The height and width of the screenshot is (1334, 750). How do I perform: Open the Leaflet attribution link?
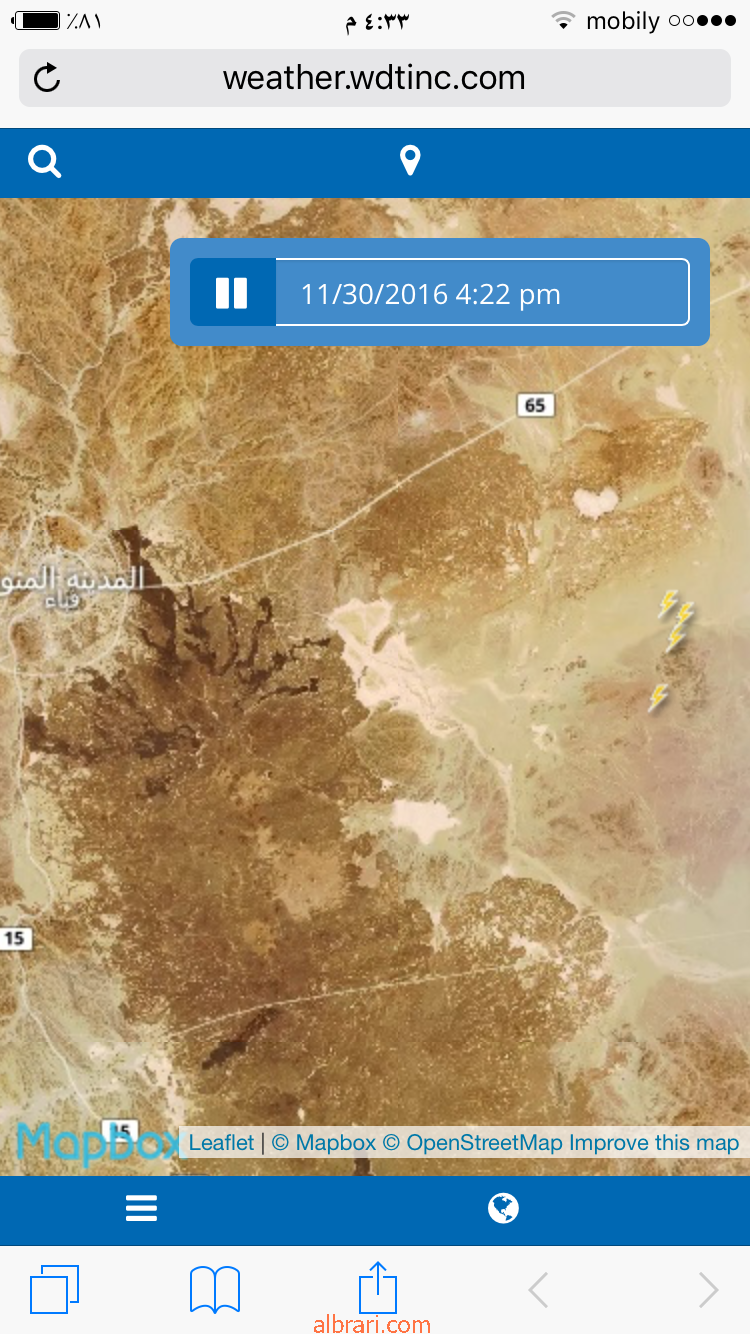tap(221, 1142)
